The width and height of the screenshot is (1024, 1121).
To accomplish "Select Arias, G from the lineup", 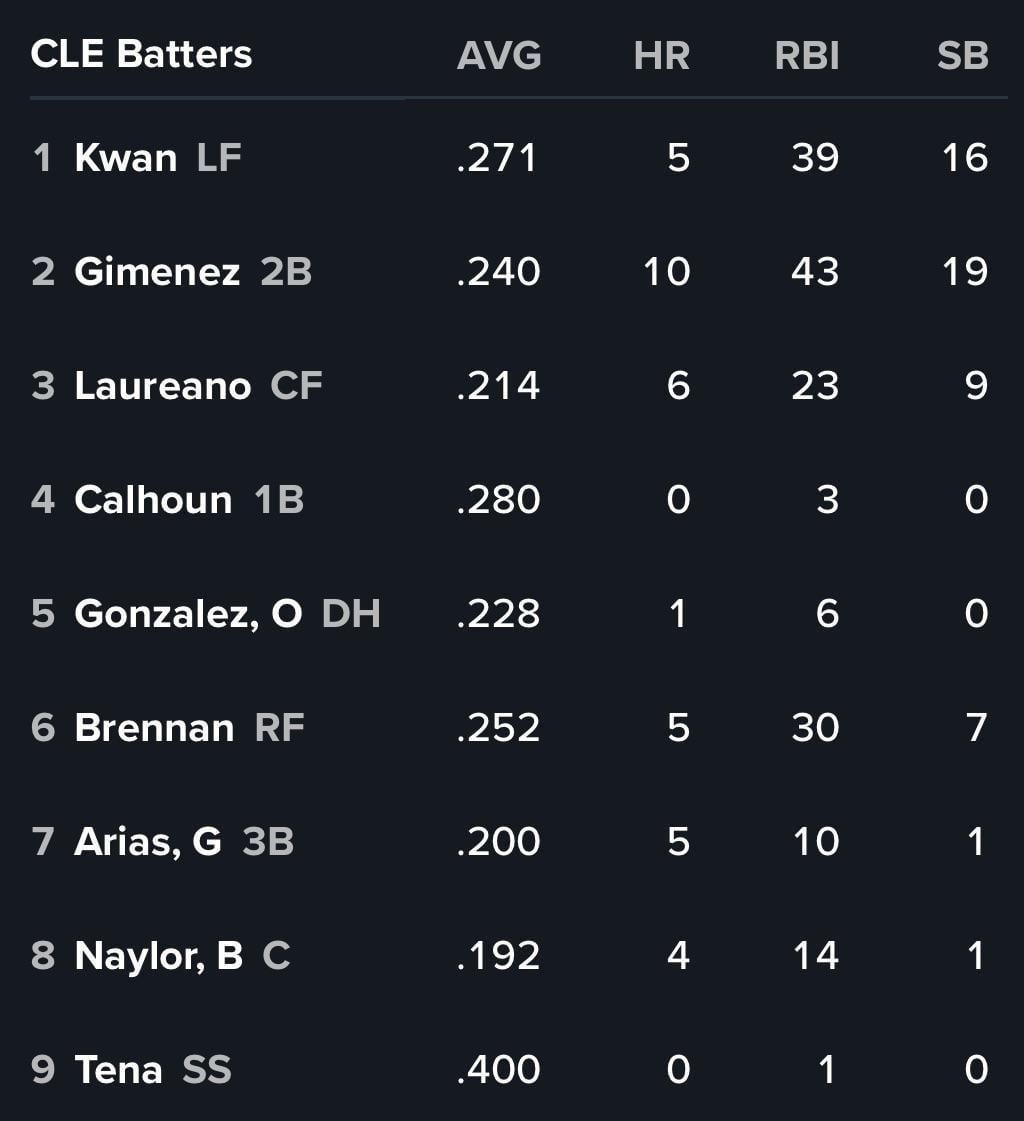I will point(148,841).
